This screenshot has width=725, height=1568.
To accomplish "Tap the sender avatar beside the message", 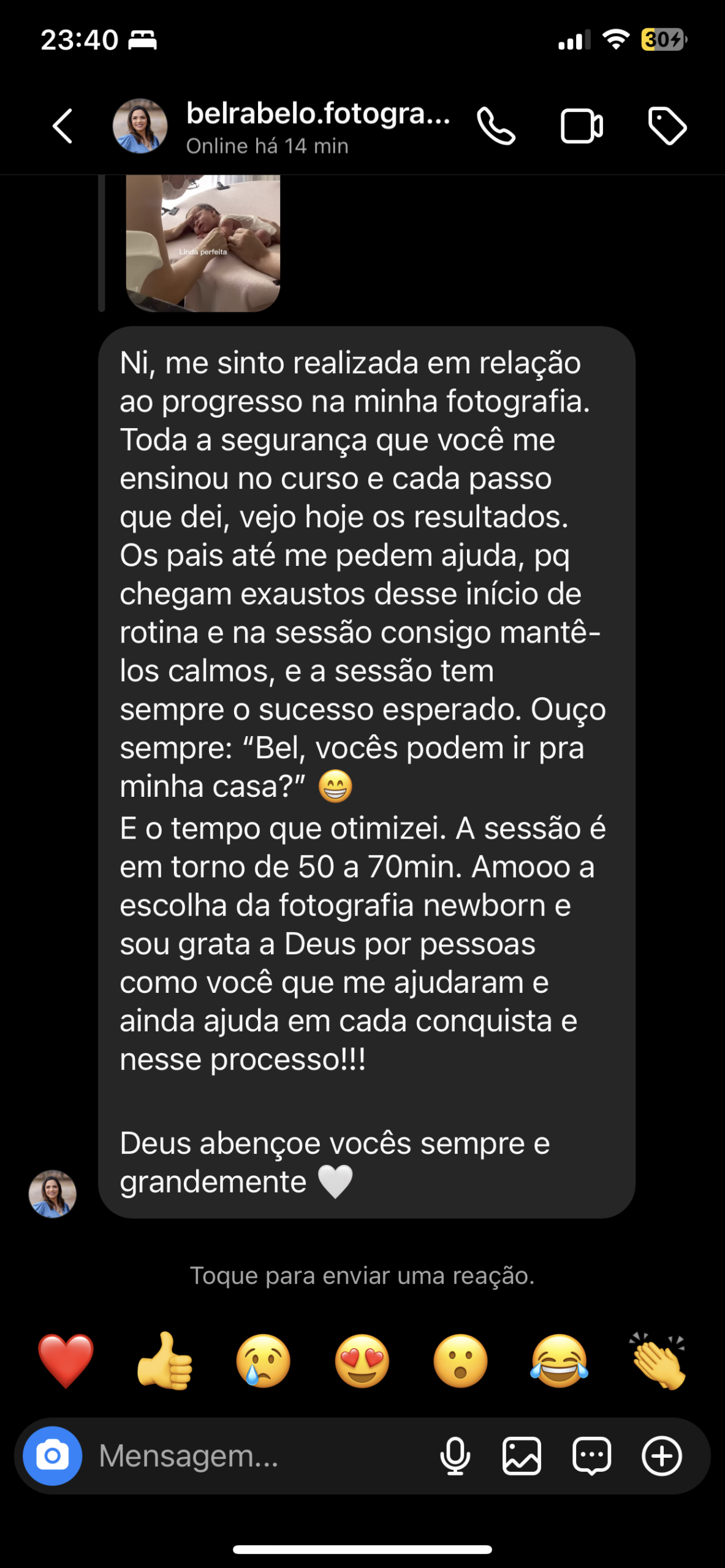I will [x=53, y=1194].
